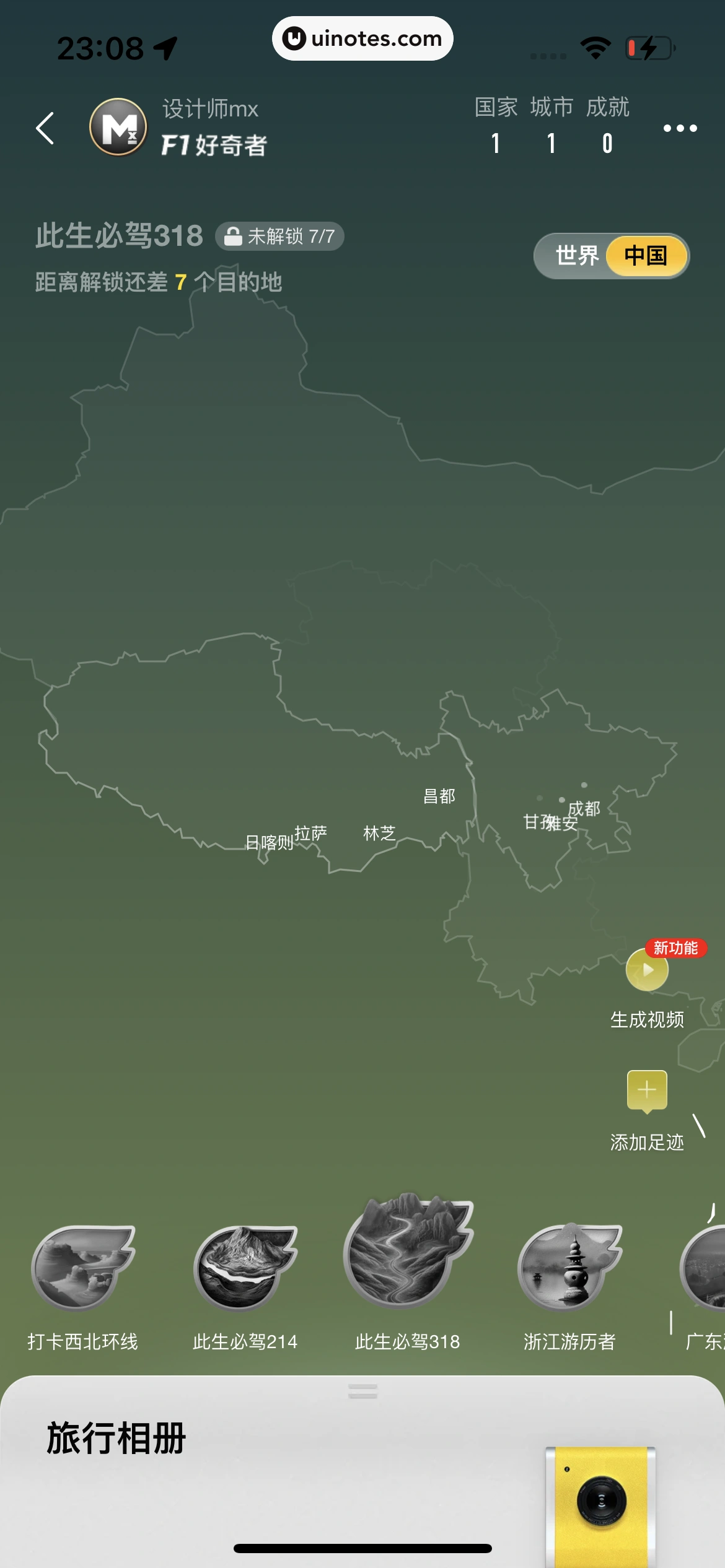Expand the 旅行相册 panel handle
Viewport: 725px width, 1568px height.
(x=362, y=1391)
